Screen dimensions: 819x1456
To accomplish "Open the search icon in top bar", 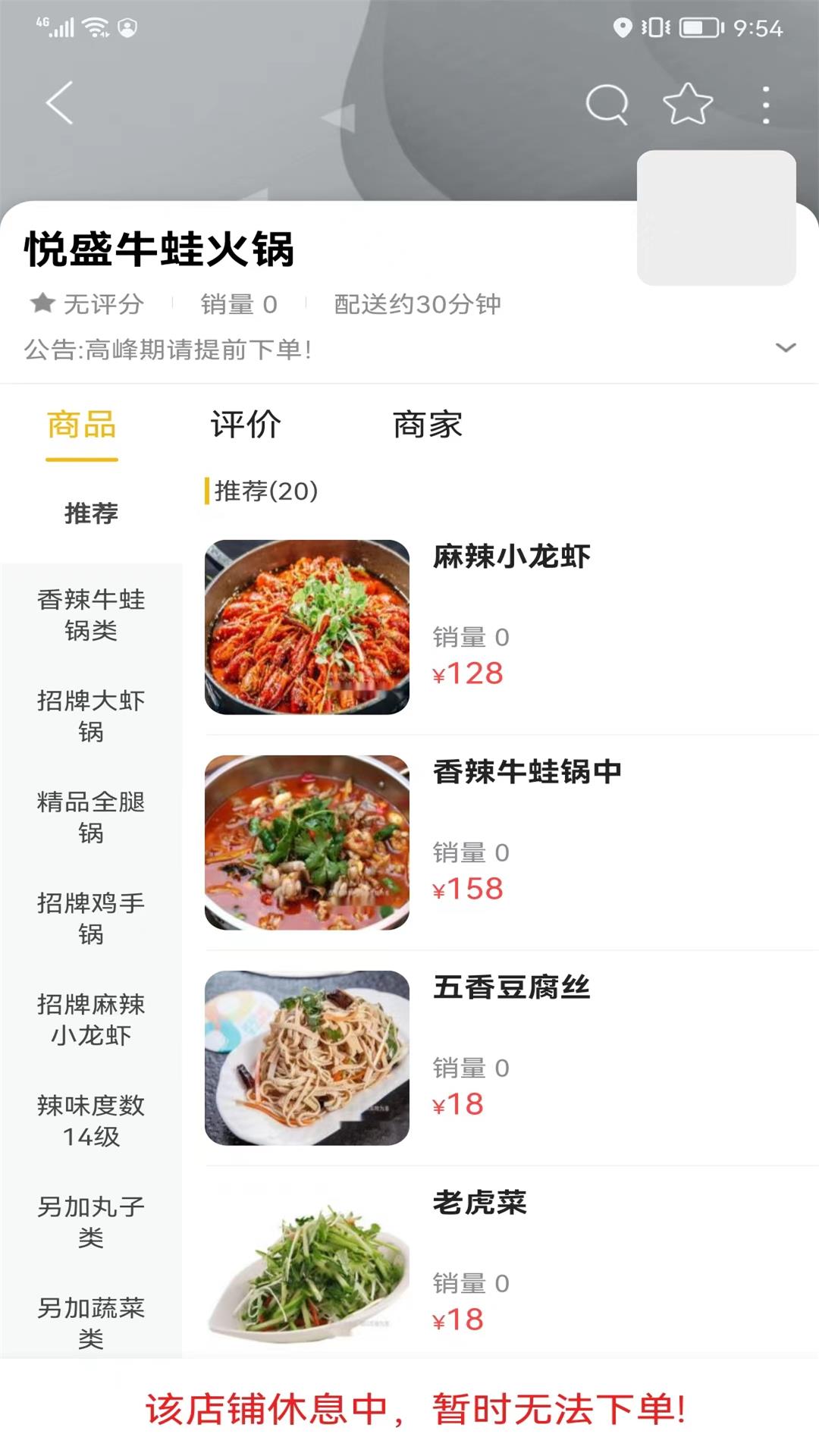I will tap(606, 105).
